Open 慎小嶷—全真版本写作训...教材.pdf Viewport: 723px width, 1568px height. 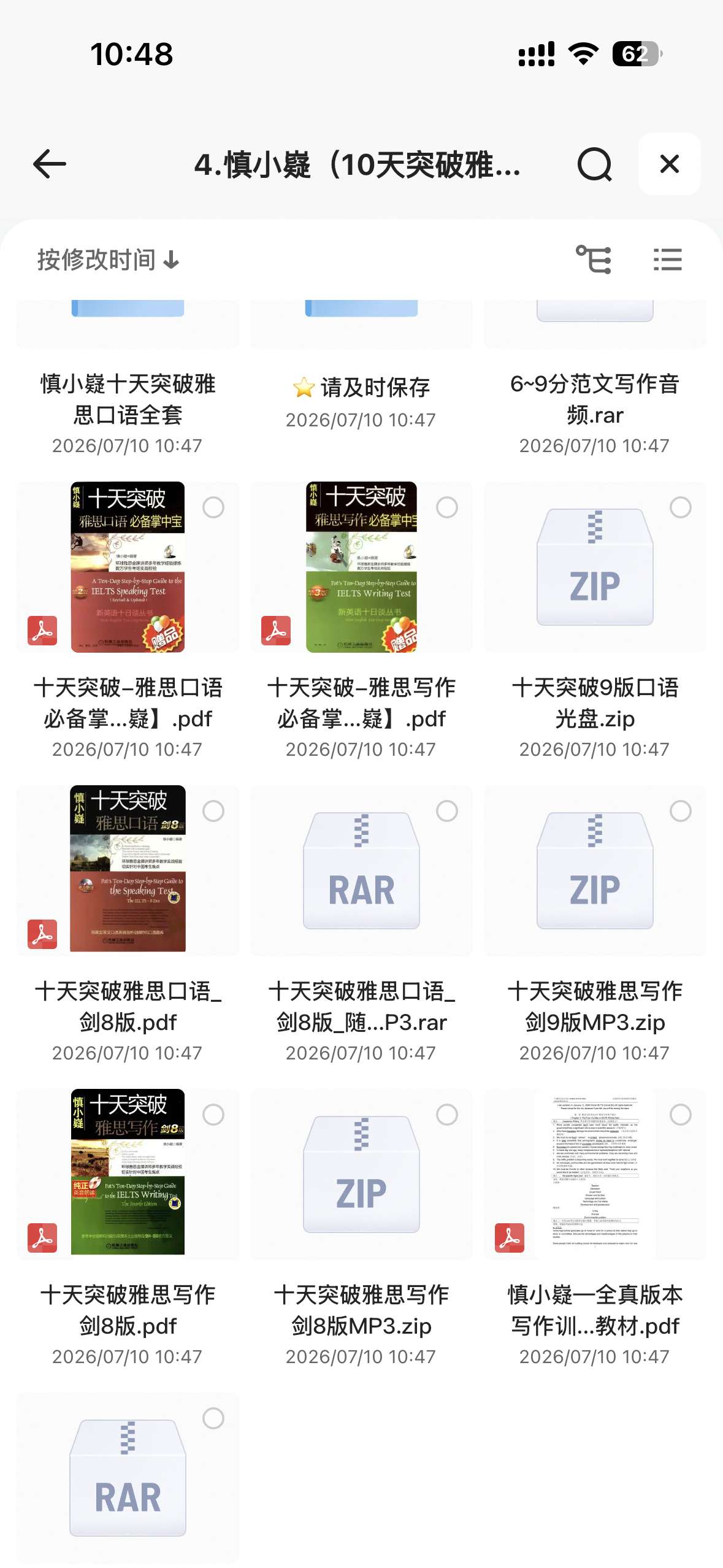[x=595, y=1228]
